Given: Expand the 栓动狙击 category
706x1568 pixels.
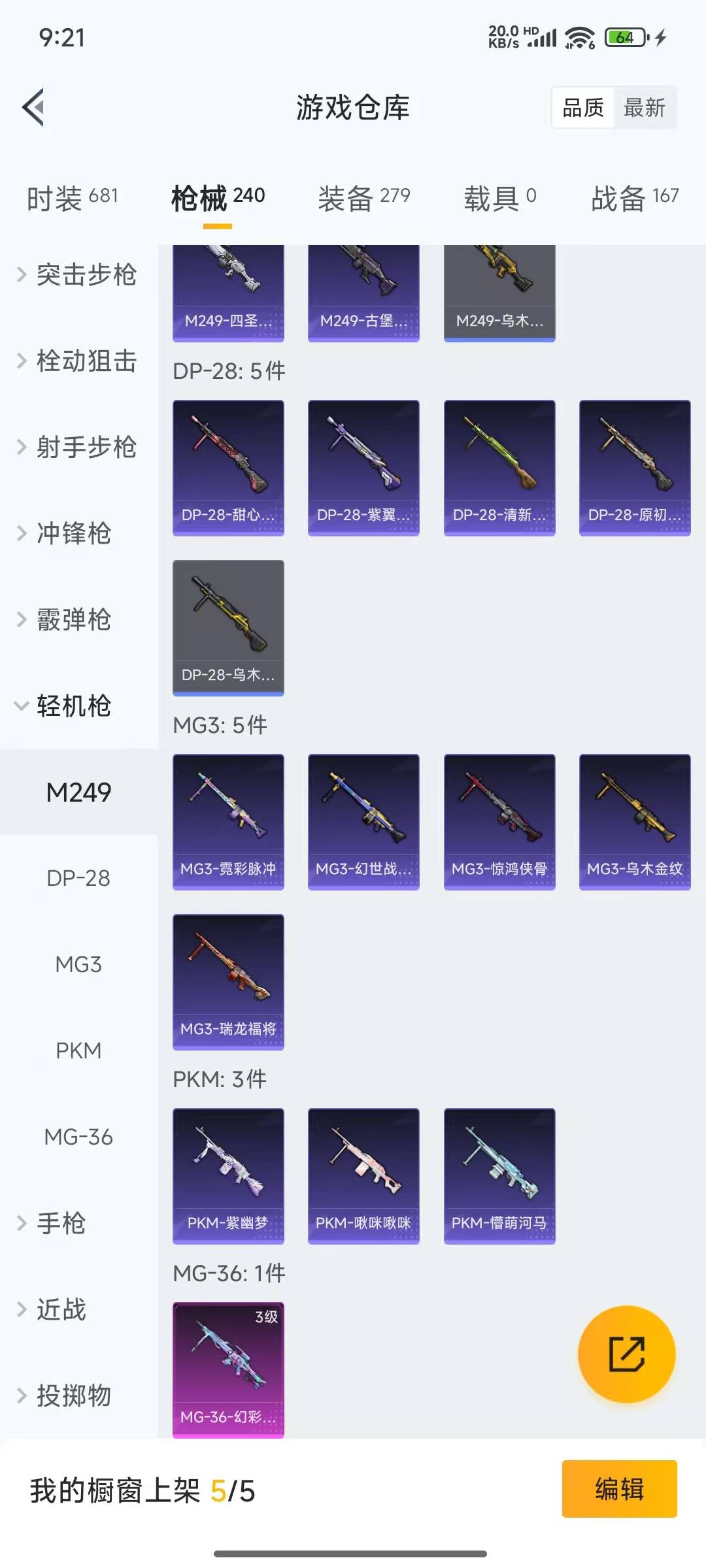Looking at the screenshot, I should [x=78, y=361].
